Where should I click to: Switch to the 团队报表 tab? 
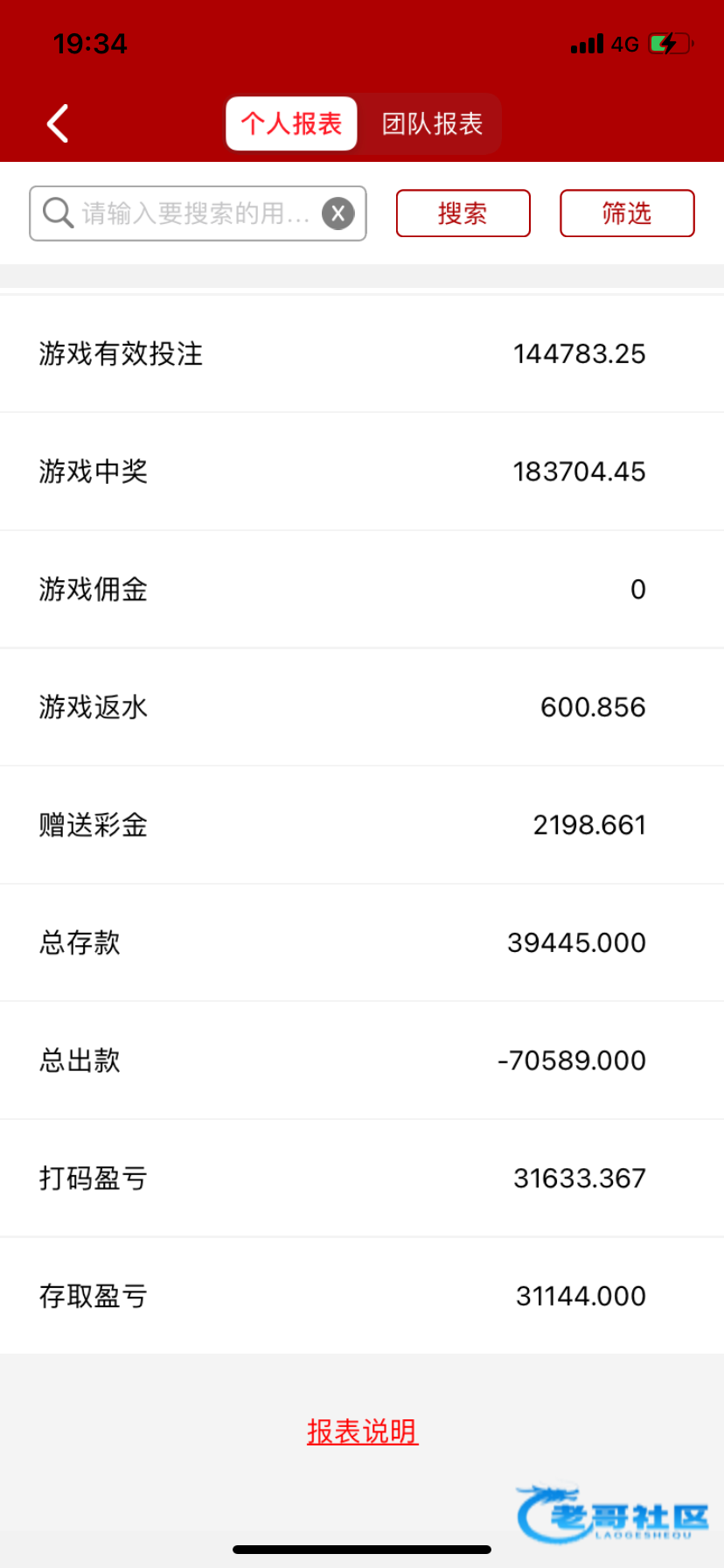pos(432,123)
